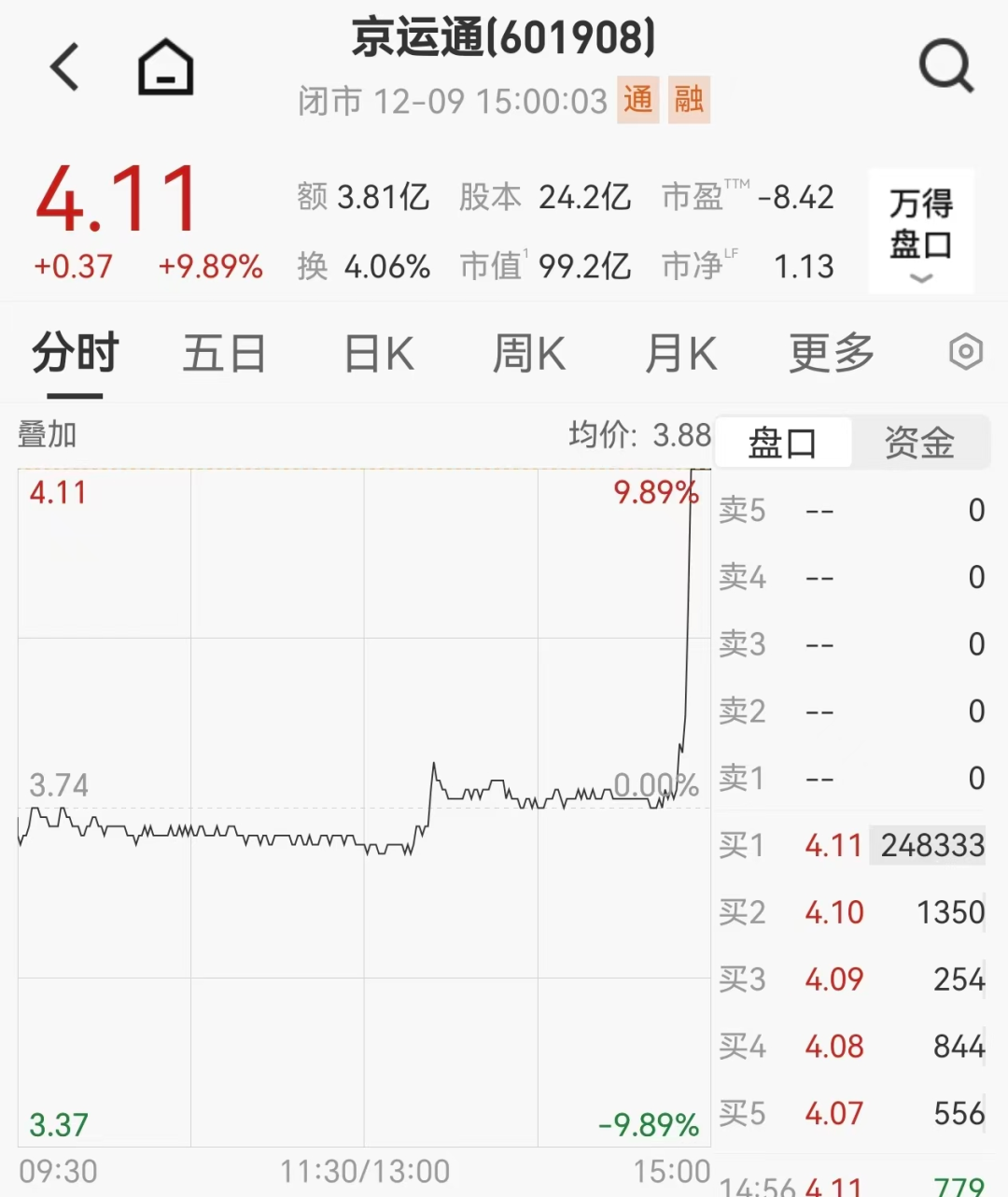Switch to the 五日 chart tab
Viewport: 1008px width, 1197px height.
pyautogui.click(x=224, y=354)
